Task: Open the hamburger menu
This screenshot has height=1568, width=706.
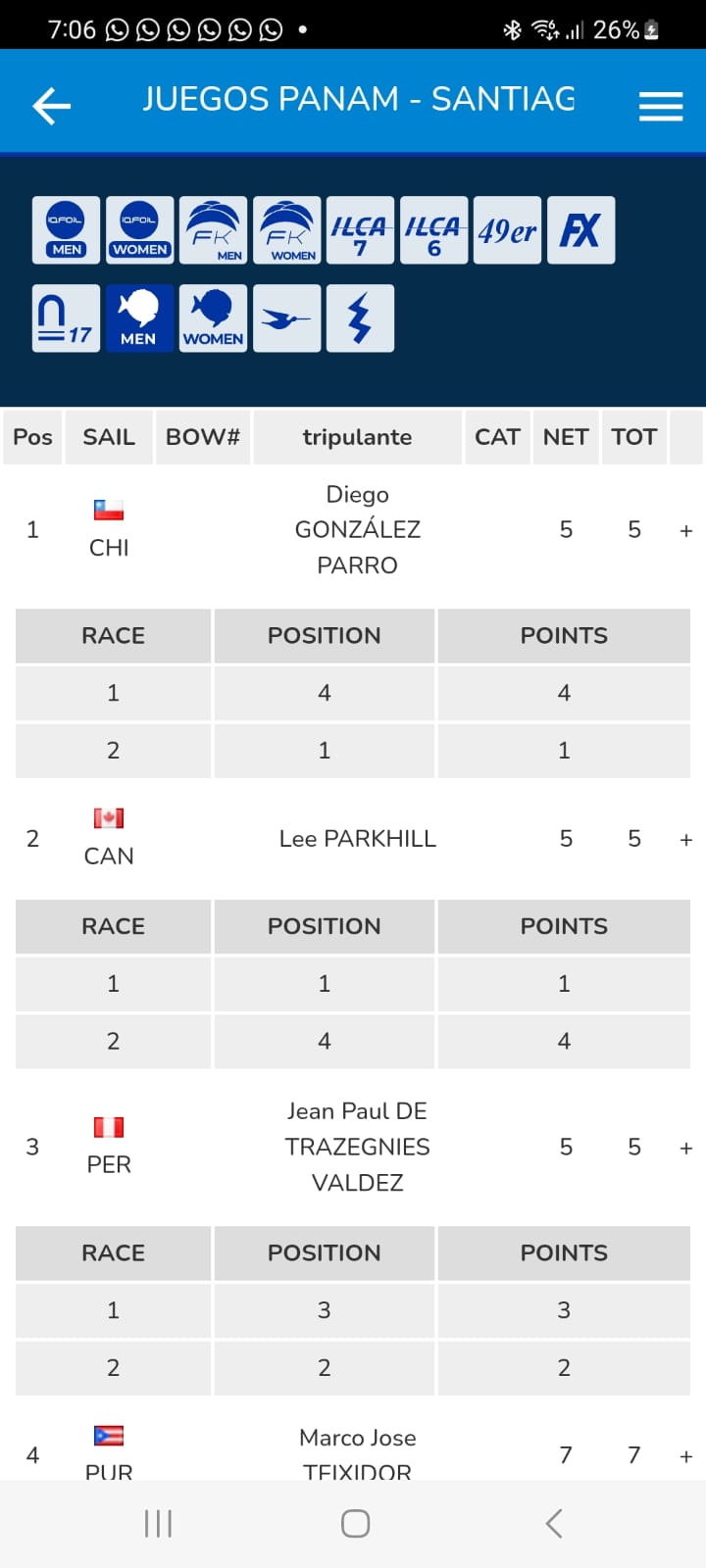Action: click(x=661, y=106)
